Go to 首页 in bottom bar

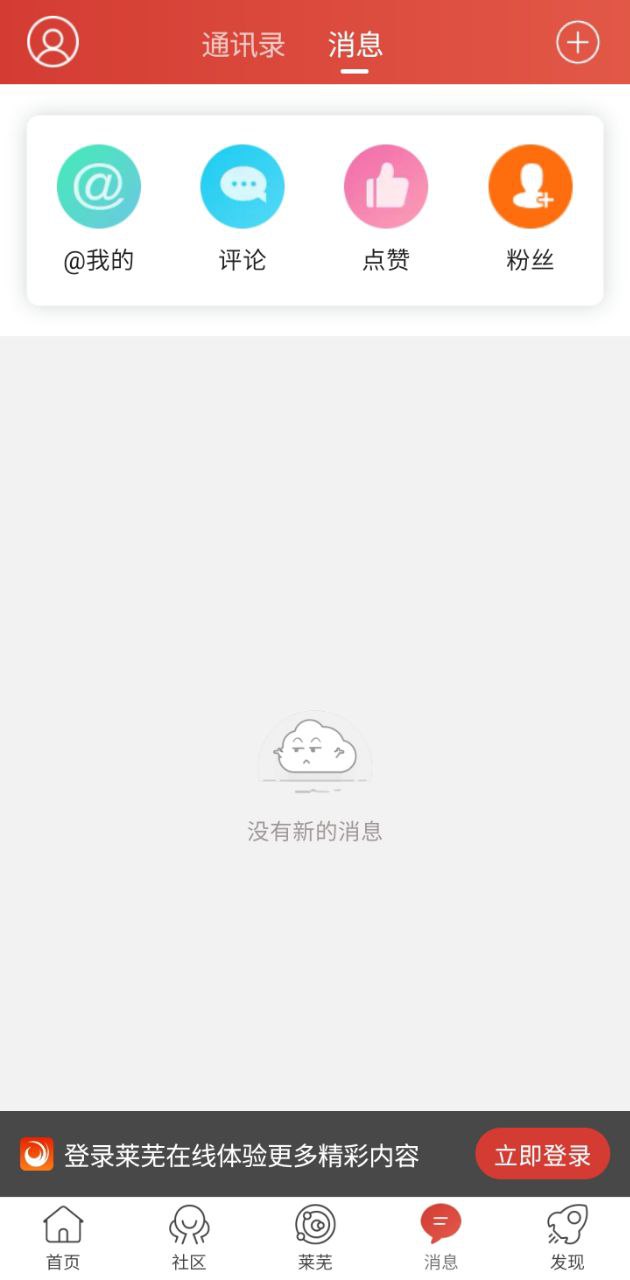63,1238
